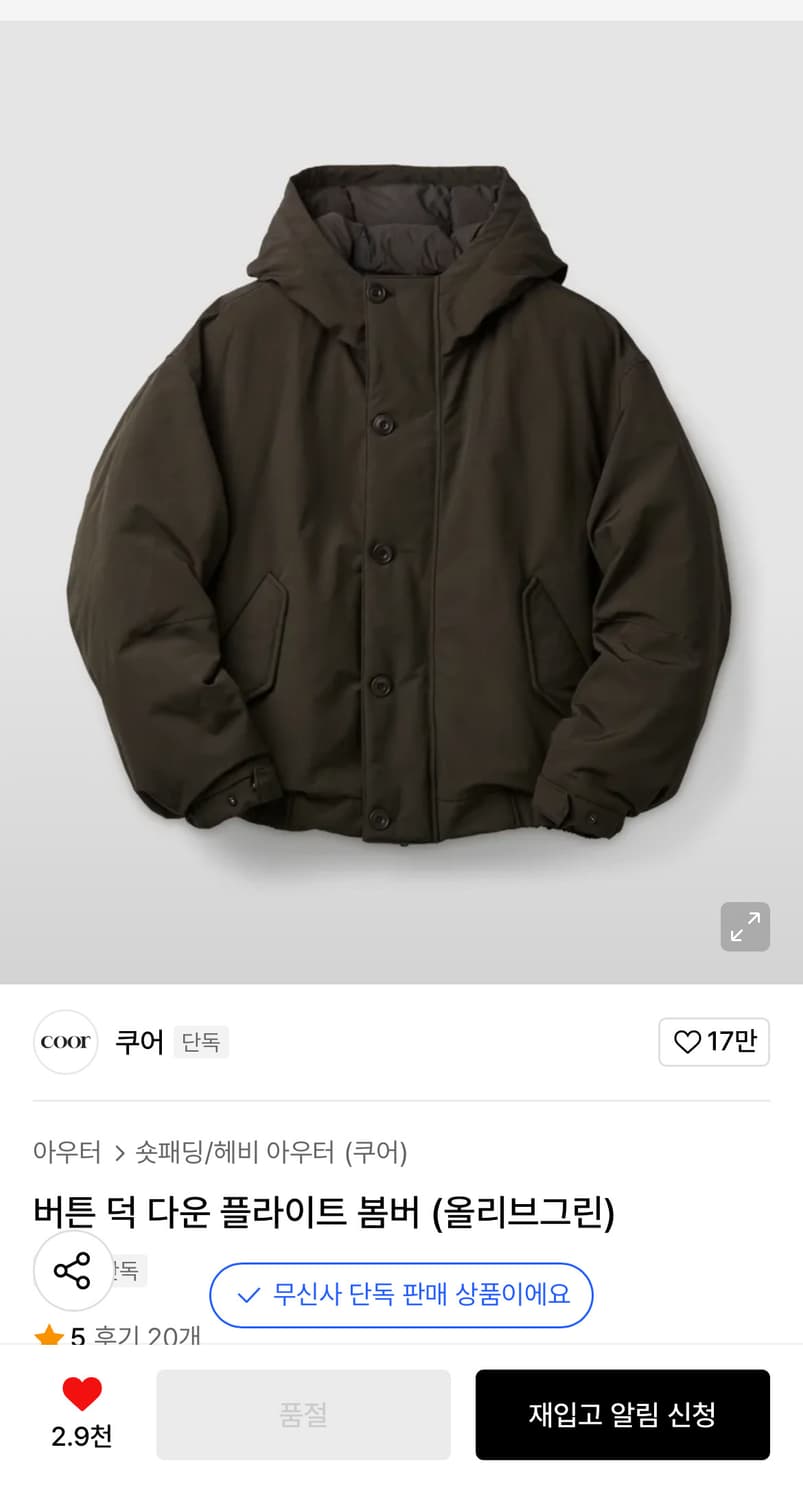The width and height of the screenshot is (803, 1500).
Task: Click the jacket product photo
Action: (400, 500)
